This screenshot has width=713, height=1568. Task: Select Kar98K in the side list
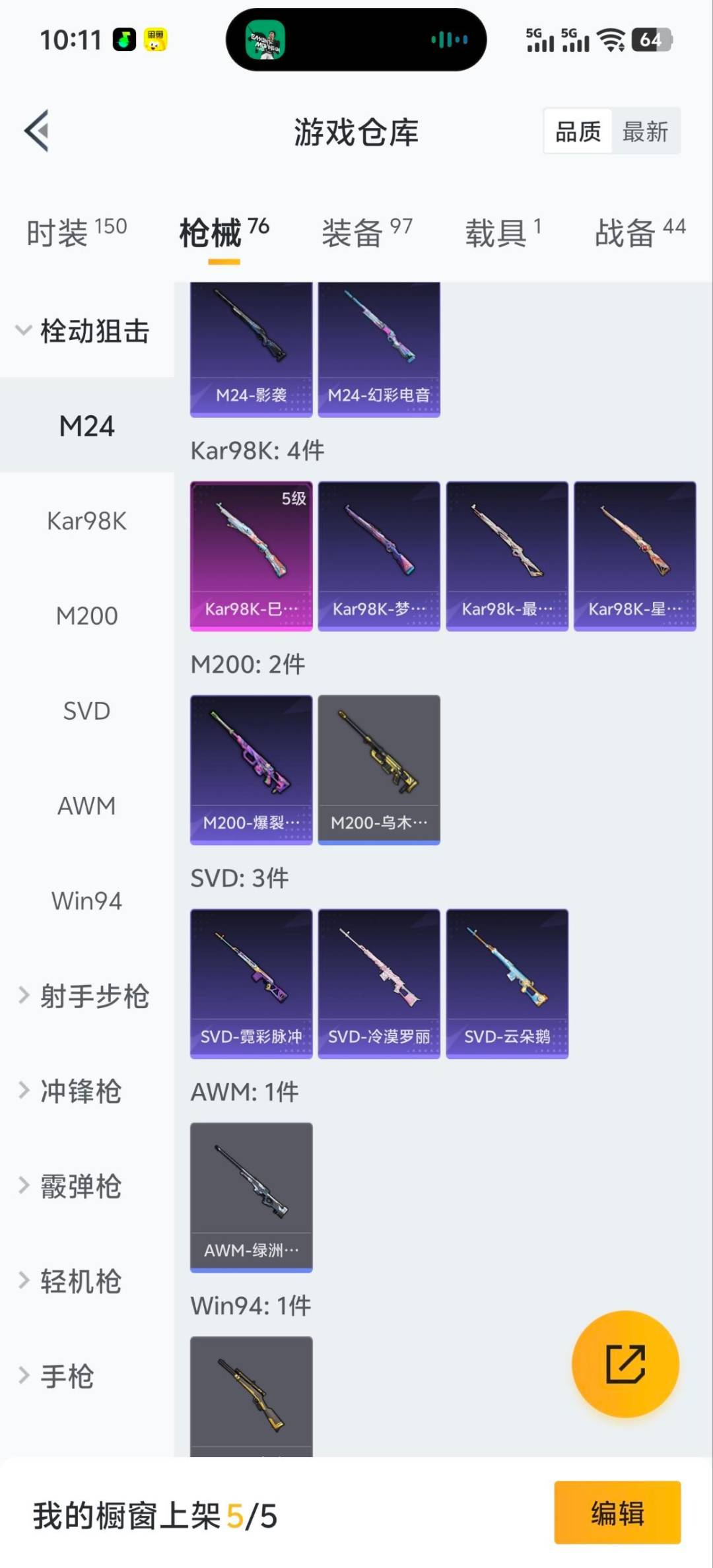[86, 521]
